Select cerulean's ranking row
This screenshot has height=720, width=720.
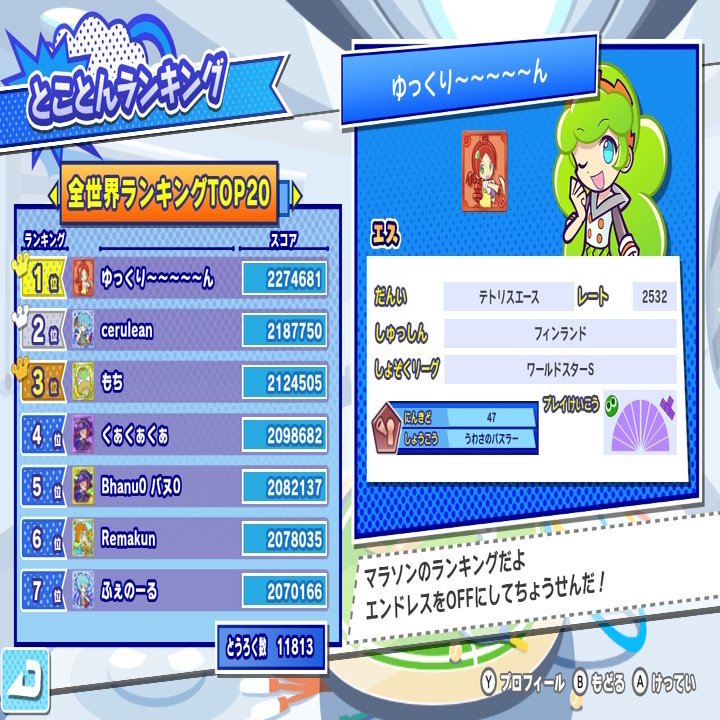pyautogui.click(x=175, y=331)
